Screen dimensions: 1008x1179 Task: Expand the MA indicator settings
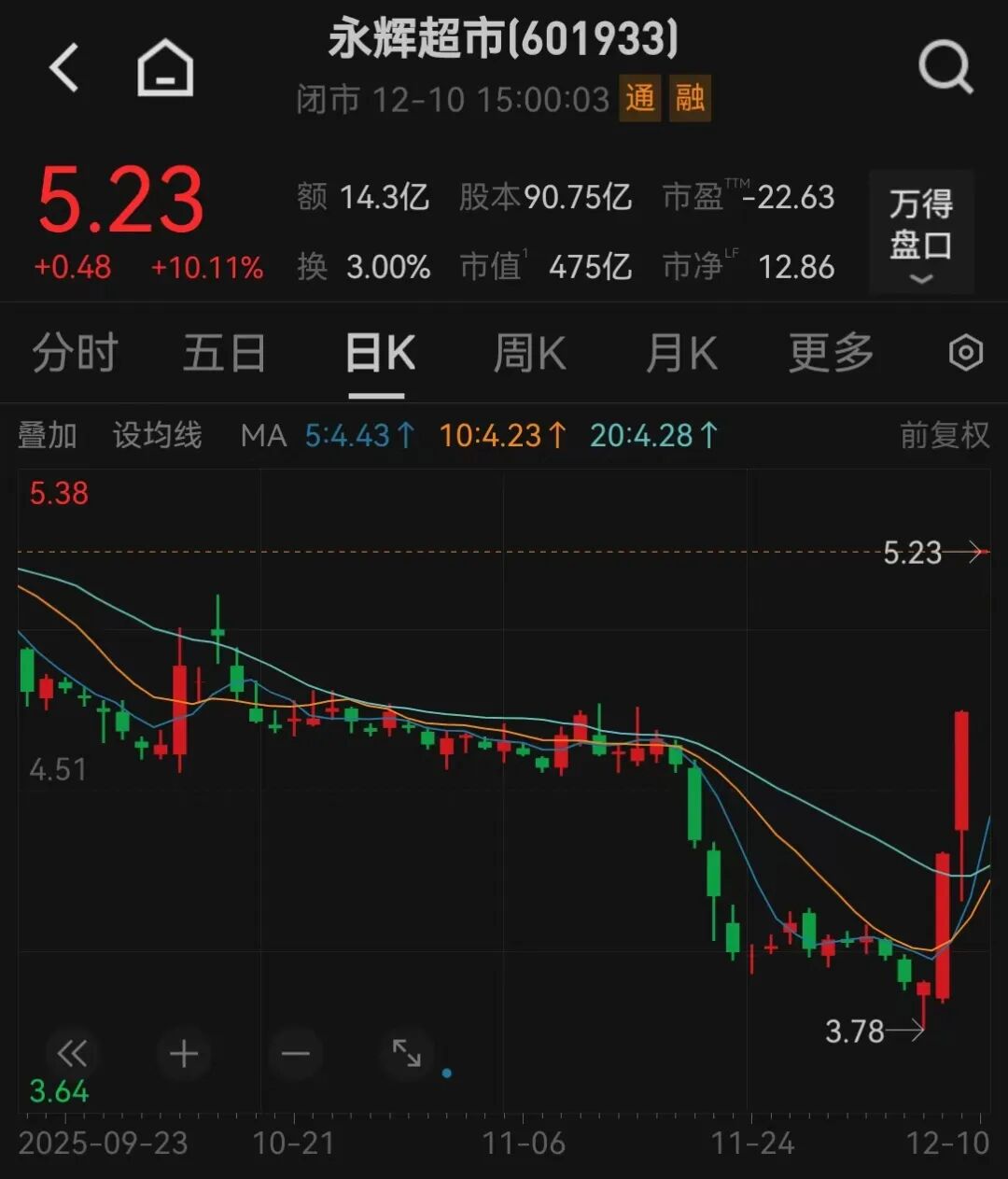(264, 435)
